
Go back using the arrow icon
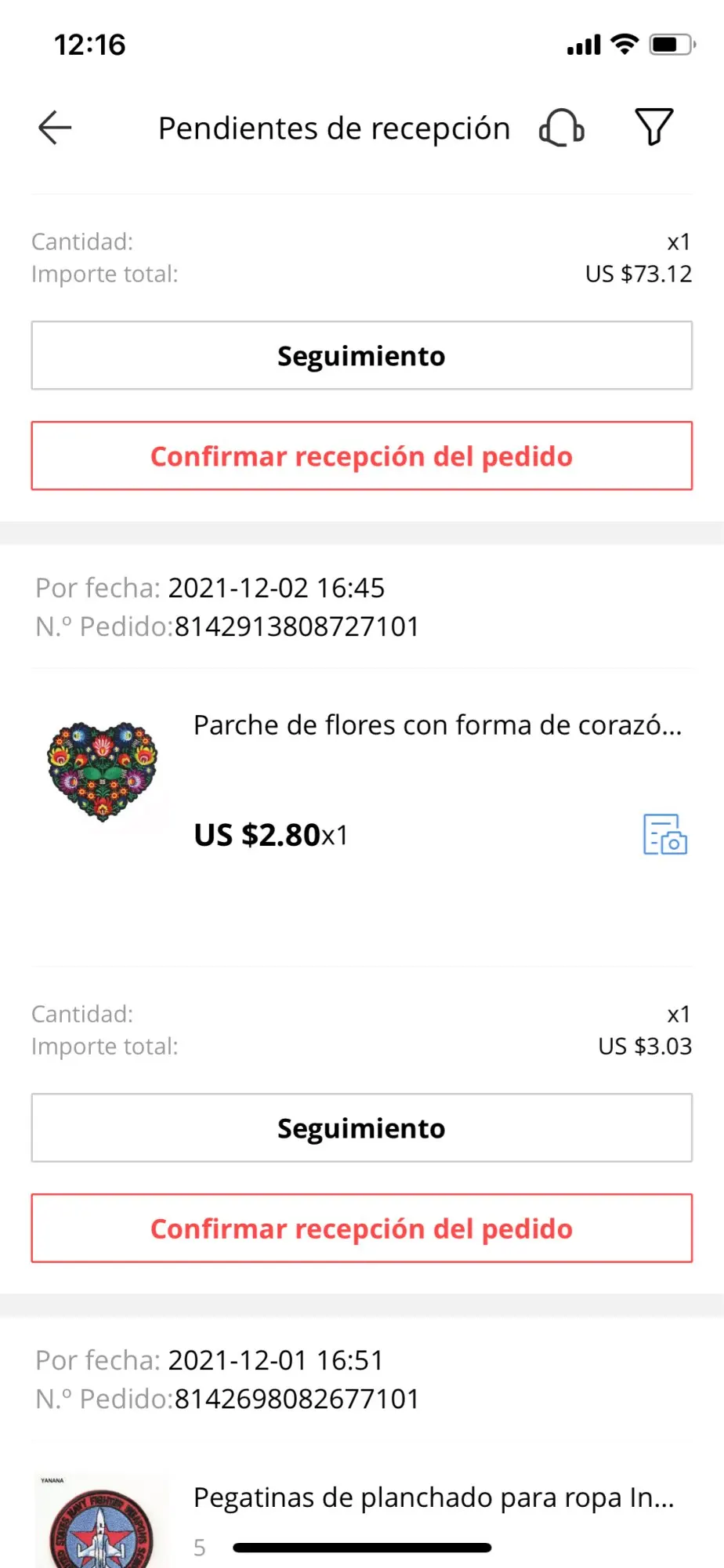[x=55, y=128]
